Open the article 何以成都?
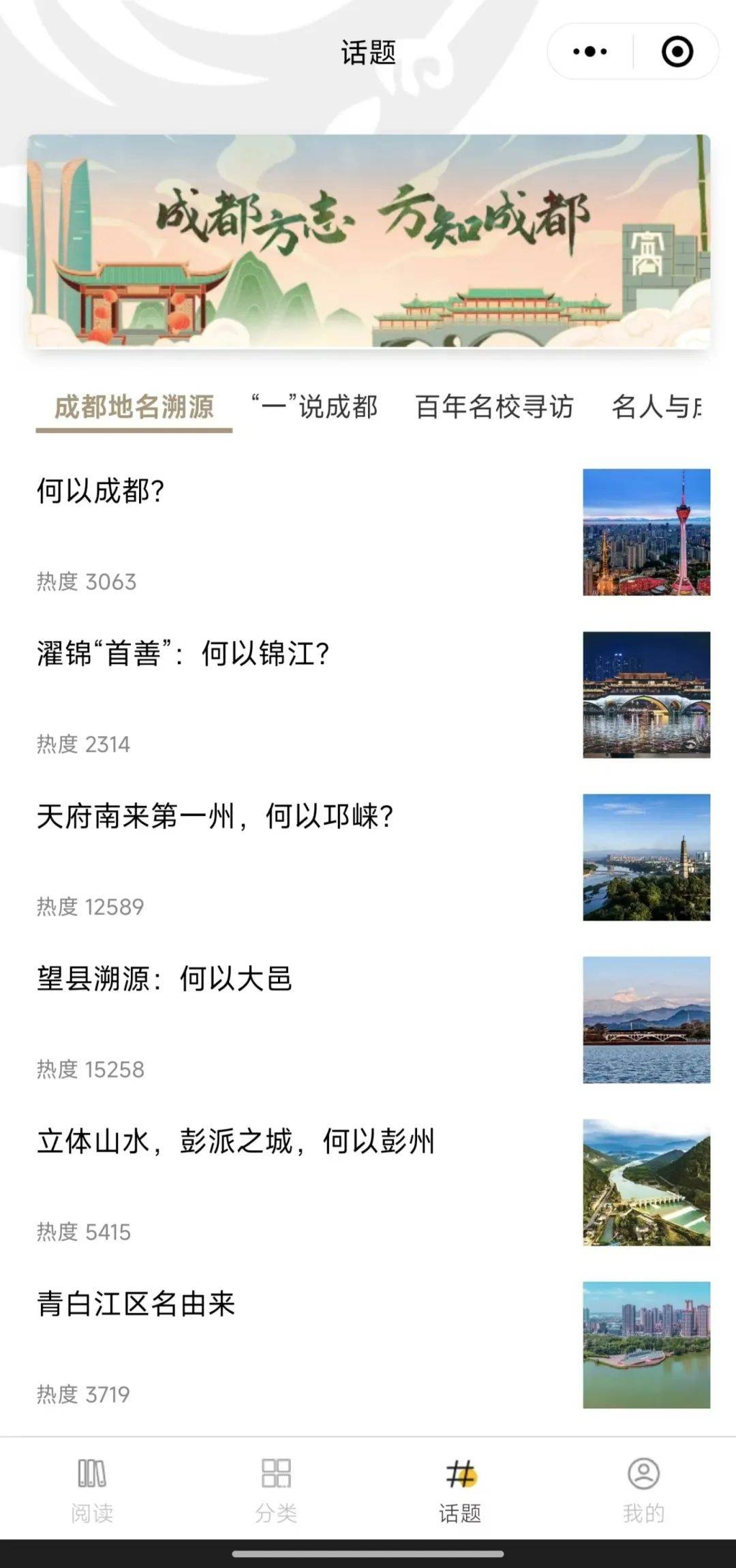This screenshot has height=1568, width=736. click(x=101, y=492)
